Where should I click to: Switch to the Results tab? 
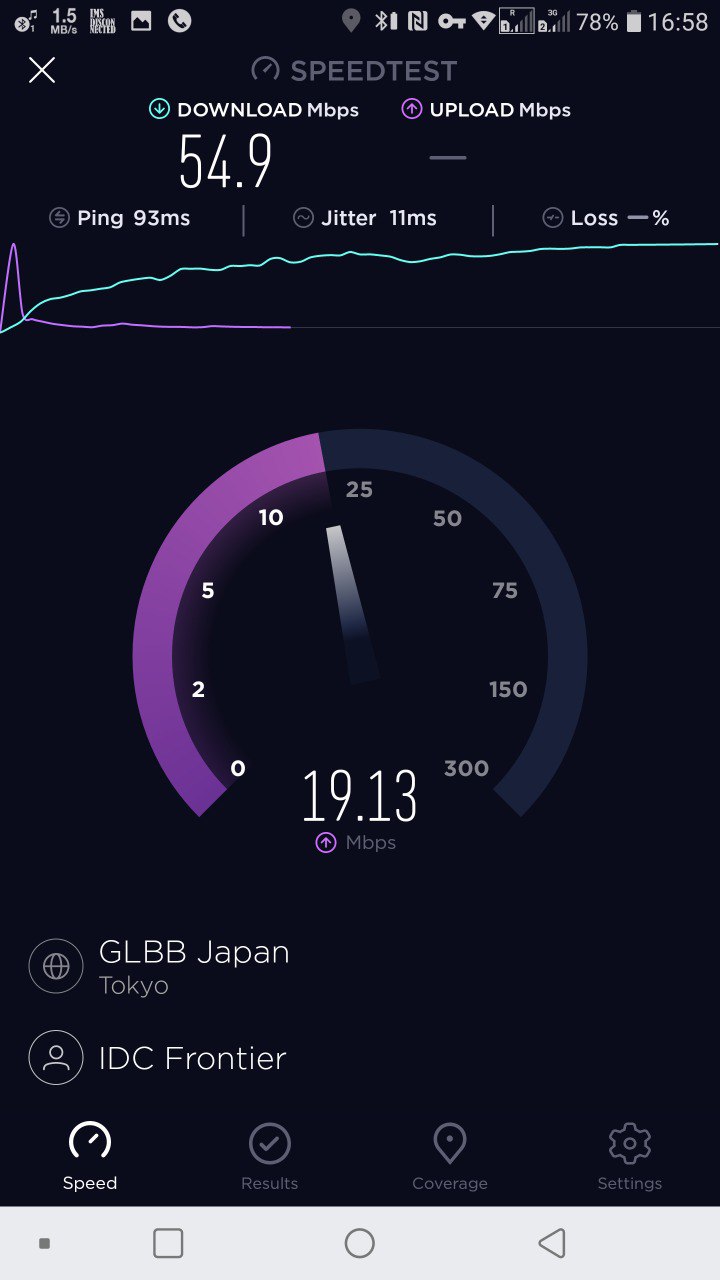269,1156
